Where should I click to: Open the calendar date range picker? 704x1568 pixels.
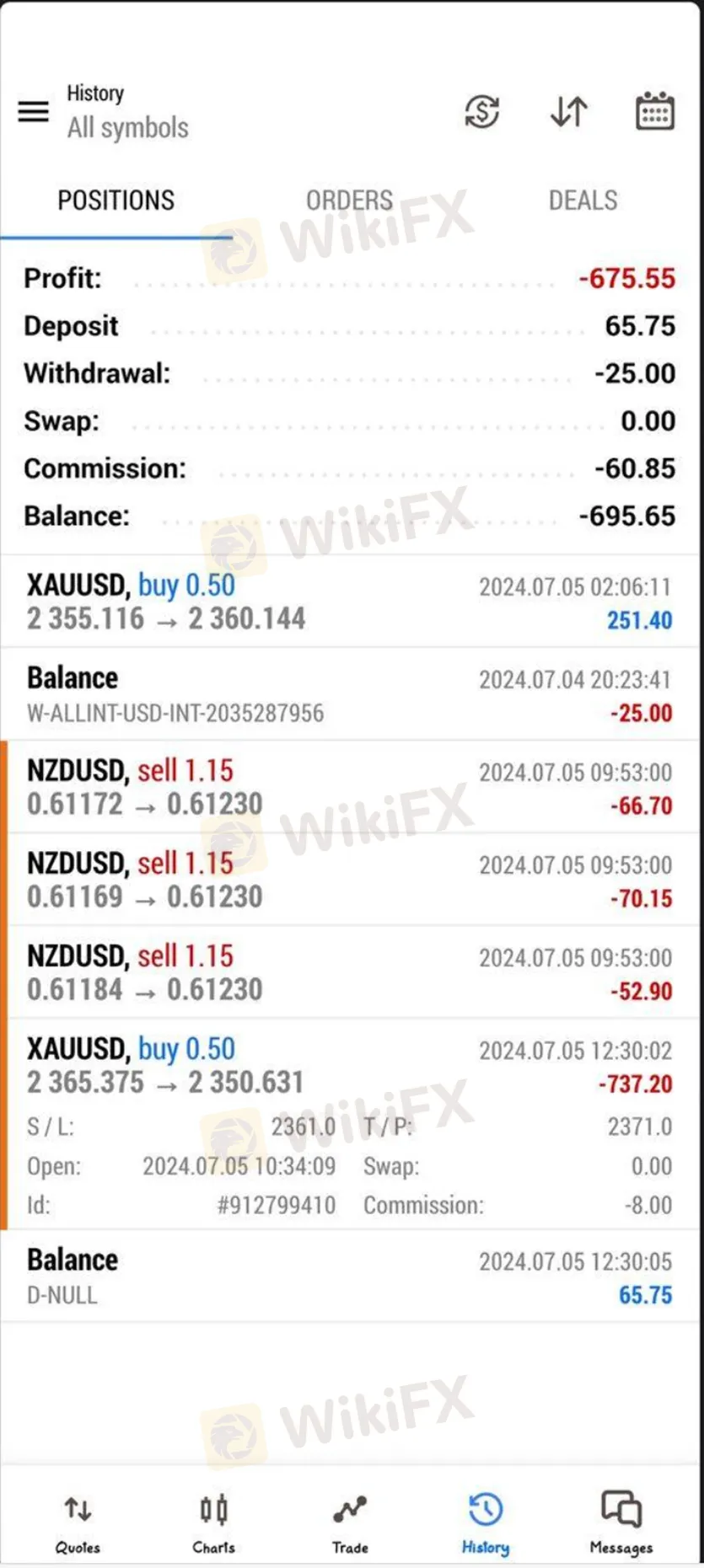(654, 111)
